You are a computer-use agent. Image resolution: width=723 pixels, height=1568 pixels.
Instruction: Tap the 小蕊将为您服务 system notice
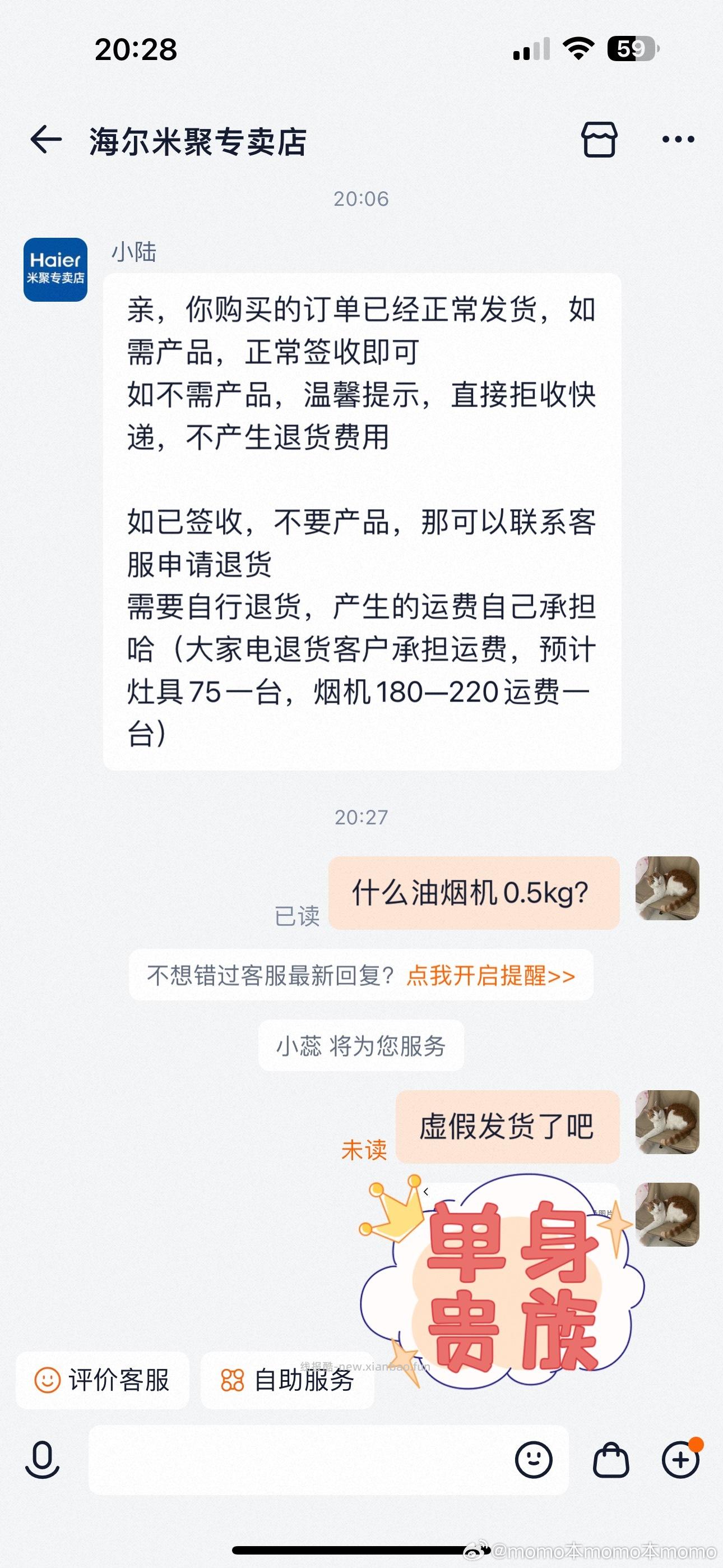coord(360,1046)
